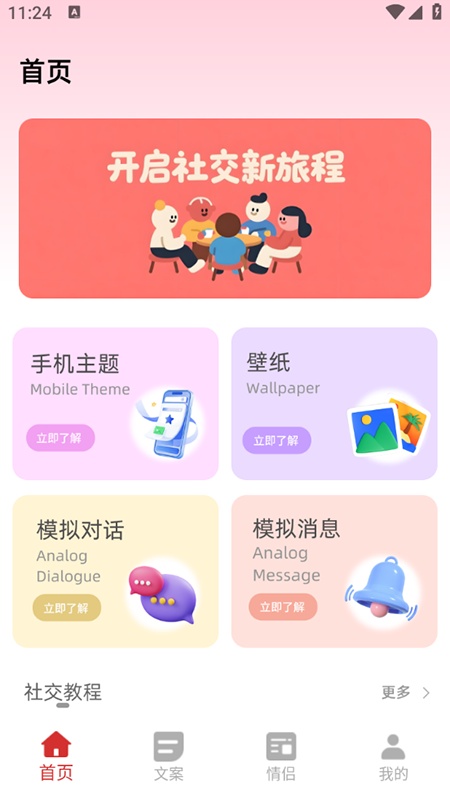Switch to the 文案 tab
The width and height of the screenshot is (450, 796).
pos(169,756)
